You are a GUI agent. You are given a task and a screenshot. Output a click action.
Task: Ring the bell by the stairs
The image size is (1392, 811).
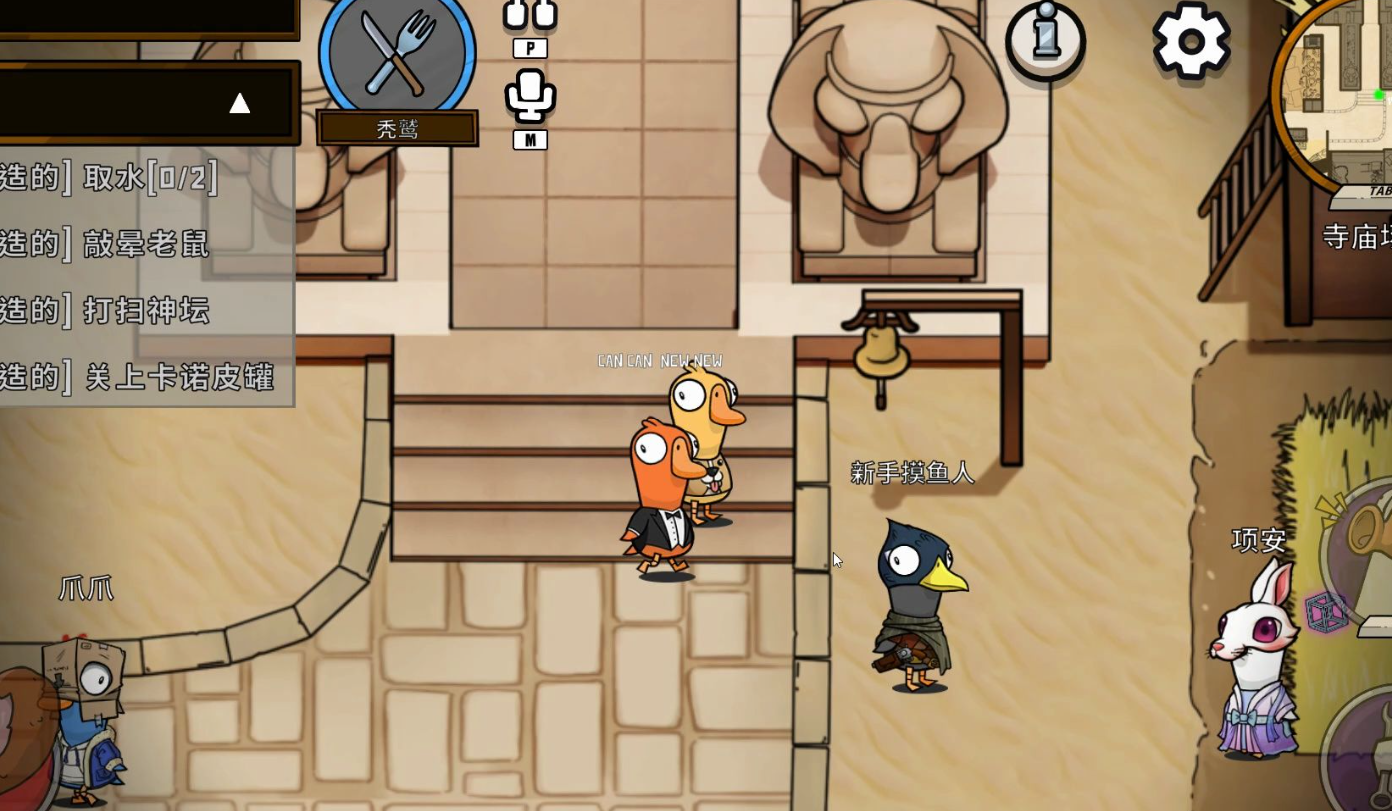pyautogui.click(x=881, y=350)
